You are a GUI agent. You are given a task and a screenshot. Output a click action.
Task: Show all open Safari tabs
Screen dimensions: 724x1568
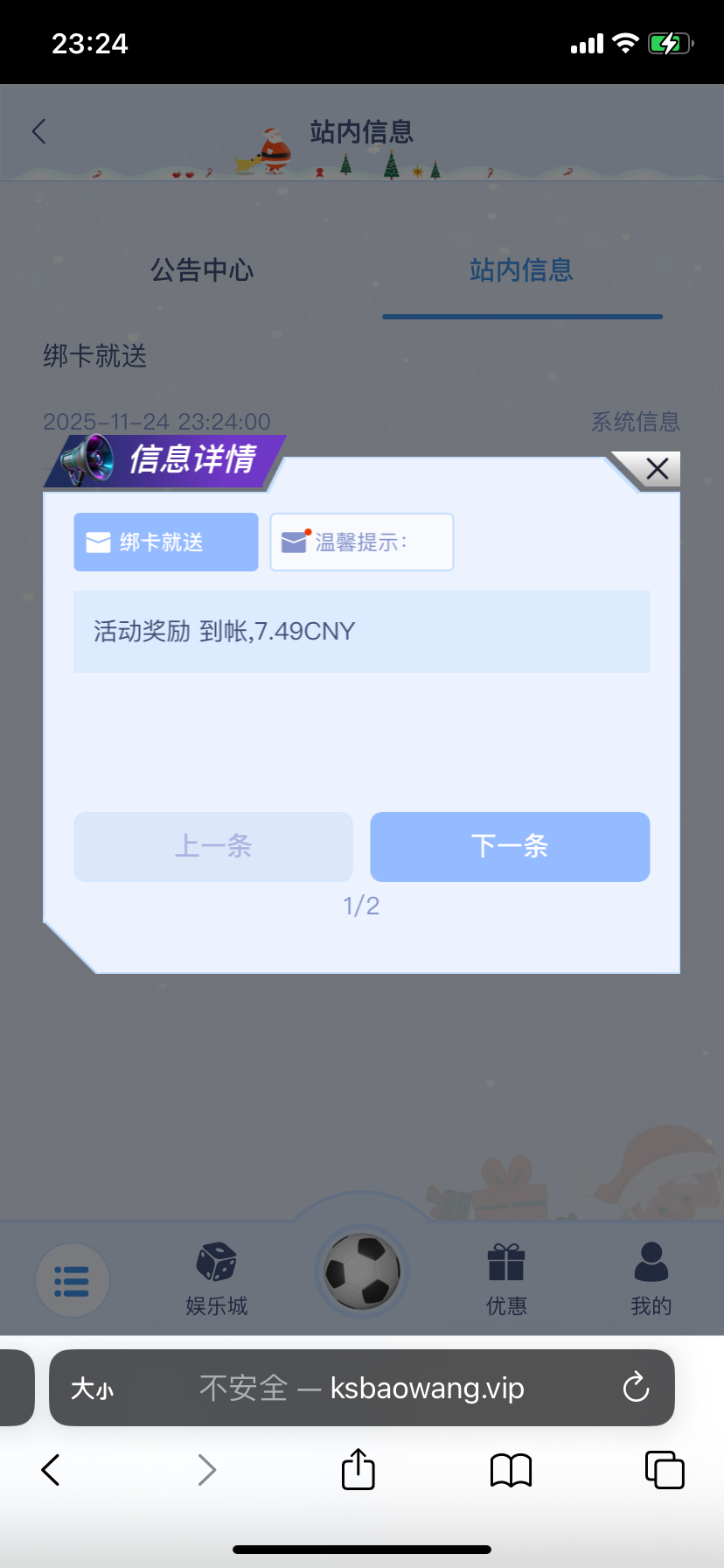pyautogui.click(x=665, y=1470)
